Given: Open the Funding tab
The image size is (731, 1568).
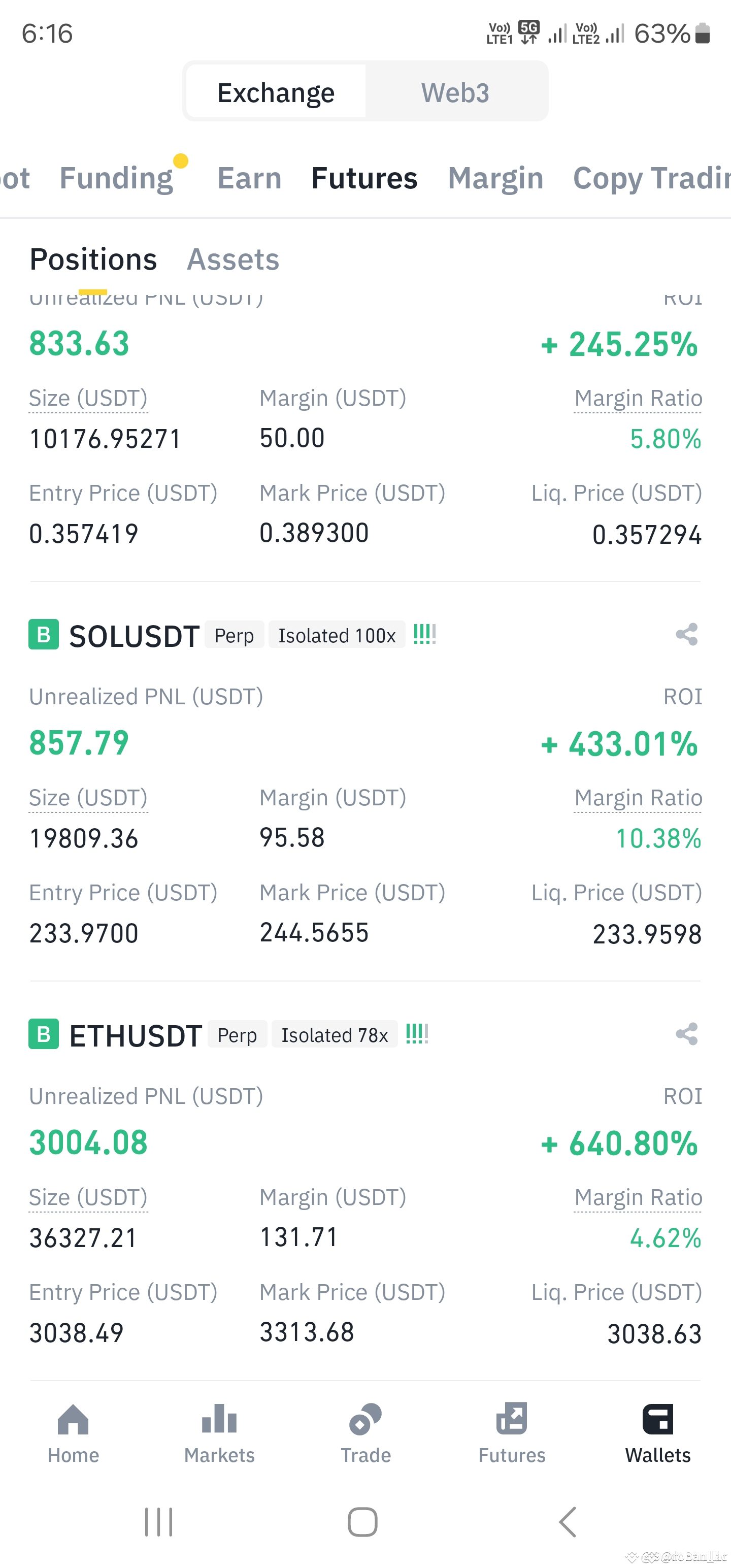Looking at the screenshot, I should (x=116, y=178).
